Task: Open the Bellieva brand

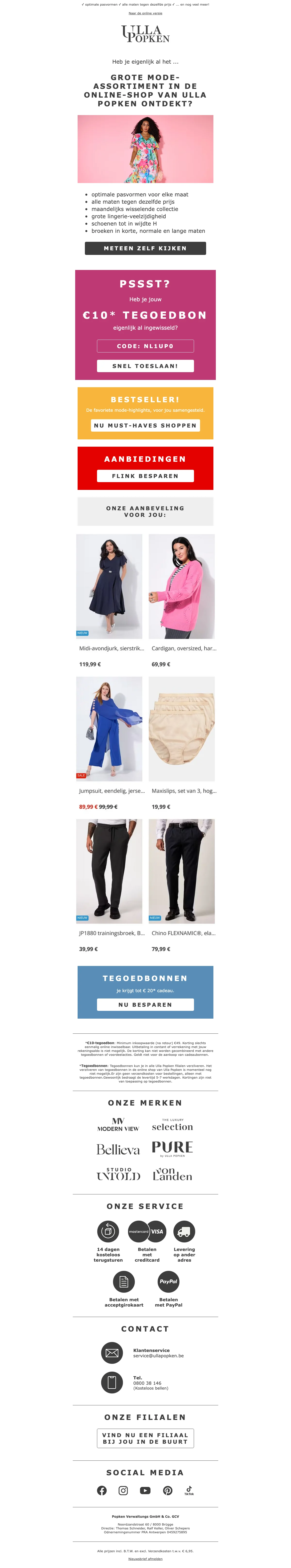Action: [x=118, y=1150]
